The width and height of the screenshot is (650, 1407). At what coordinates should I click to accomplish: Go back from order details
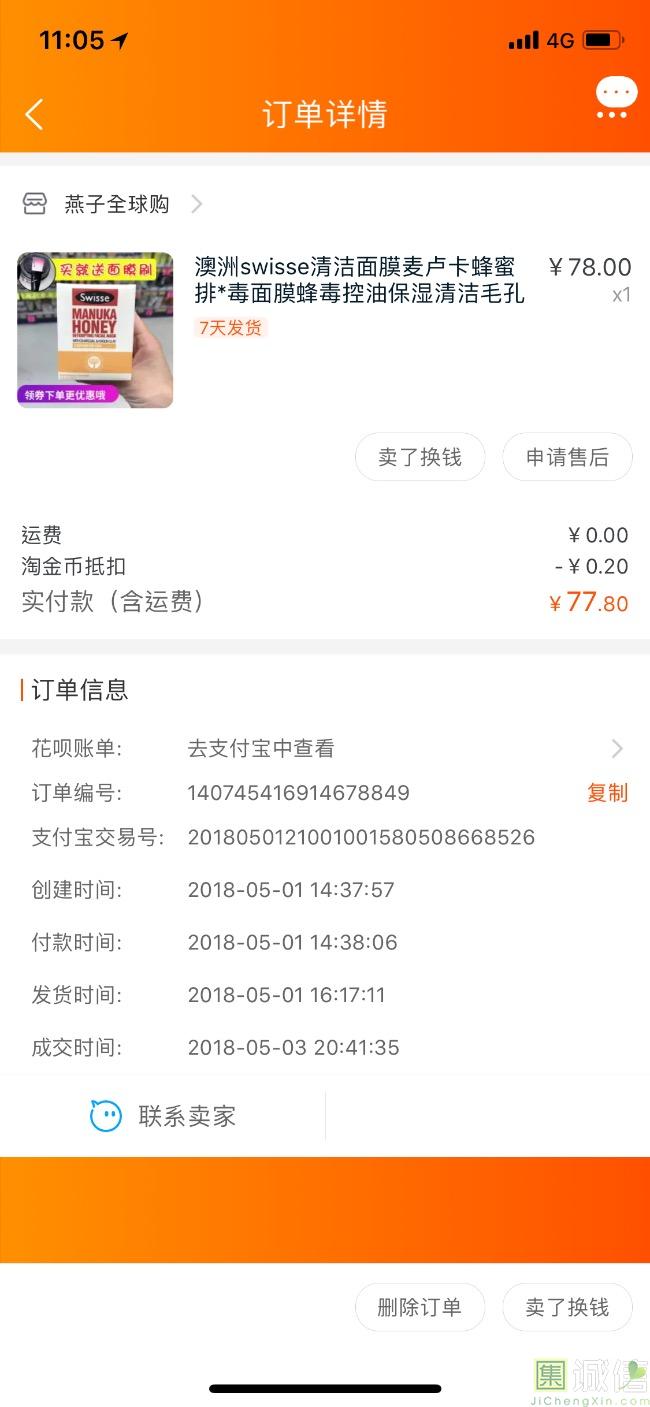click(34, 114)
